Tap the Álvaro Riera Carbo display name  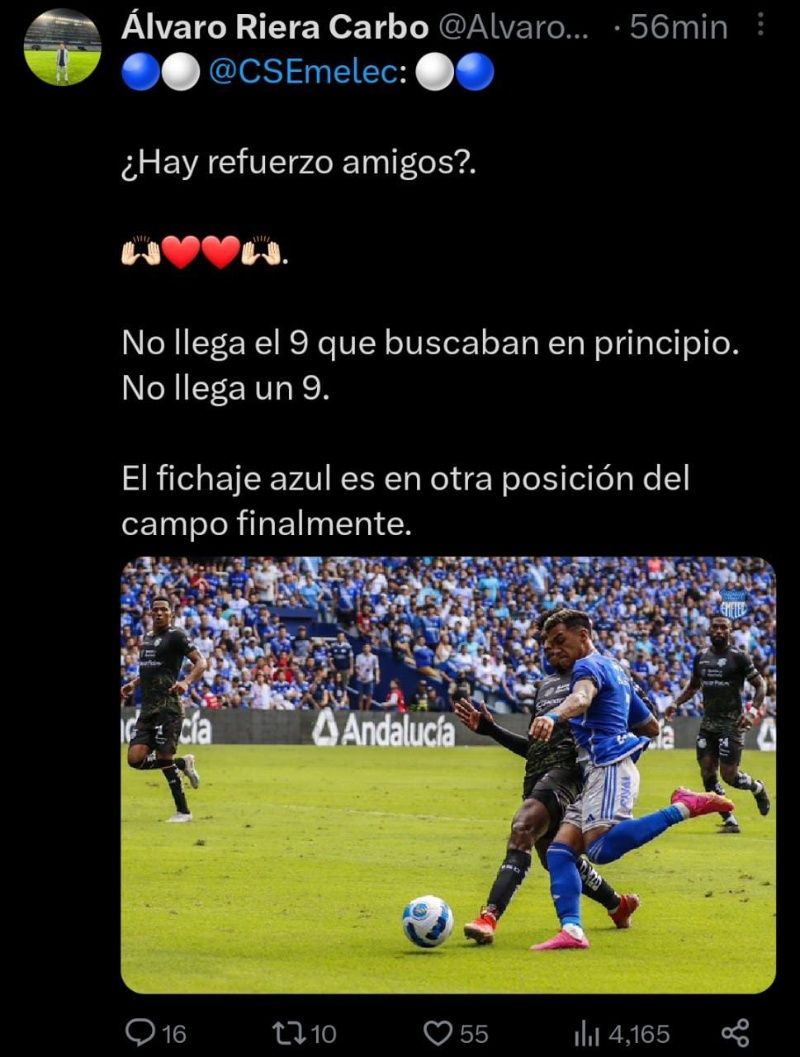coord(274,28)
